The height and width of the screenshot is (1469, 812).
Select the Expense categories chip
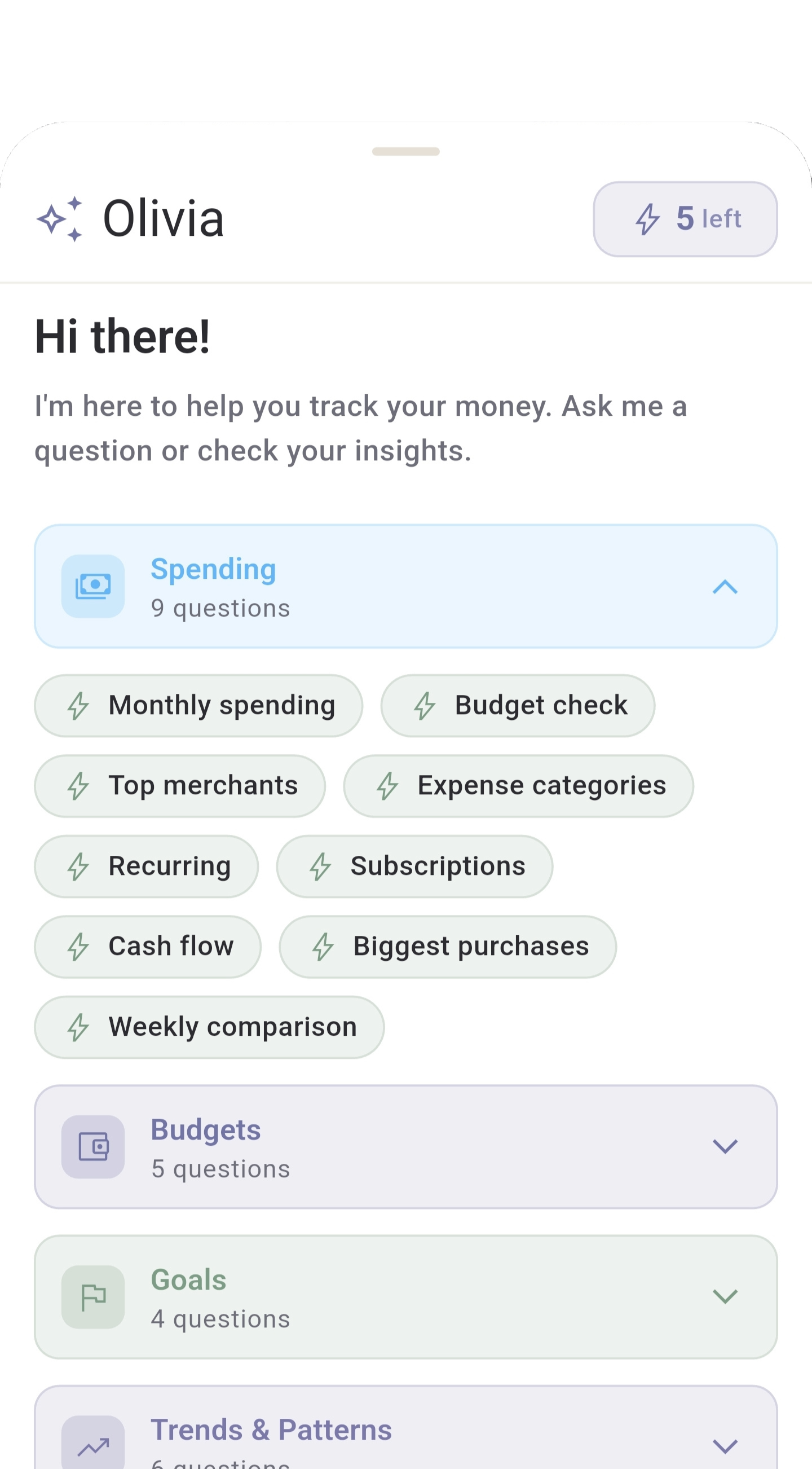[518, 785]
